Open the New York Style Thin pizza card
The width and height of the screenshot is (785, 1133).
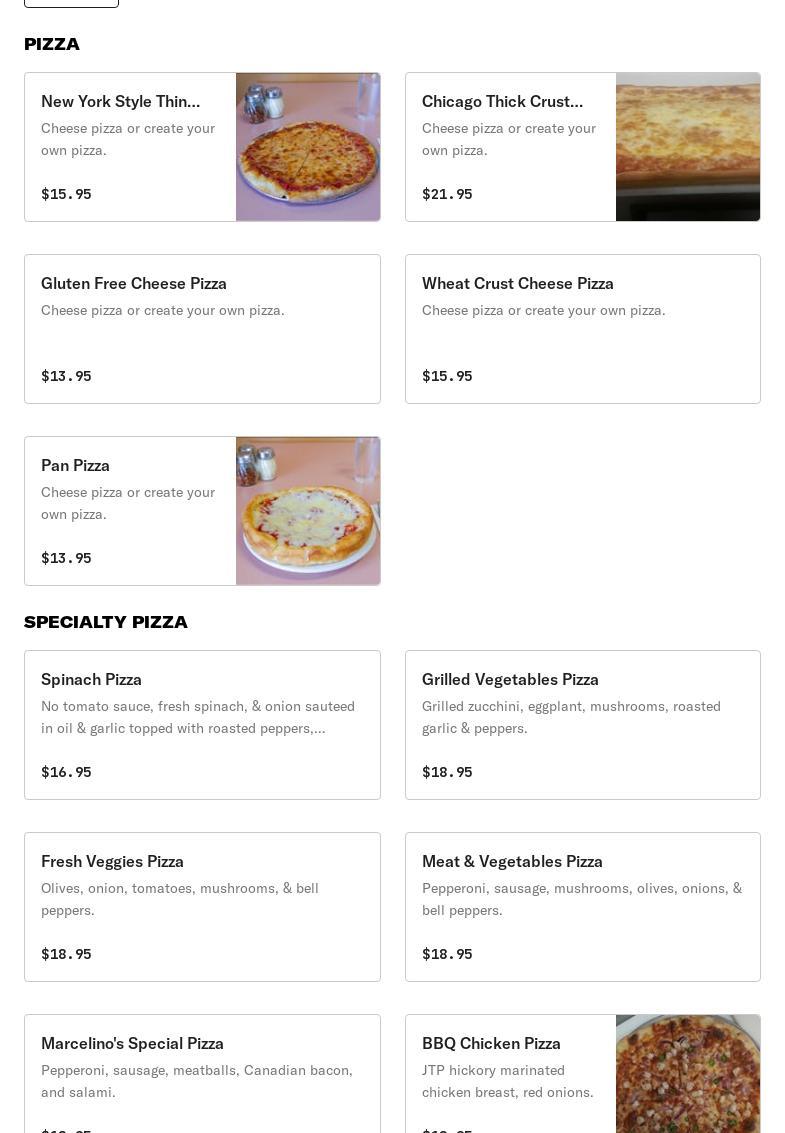point(202,147)
